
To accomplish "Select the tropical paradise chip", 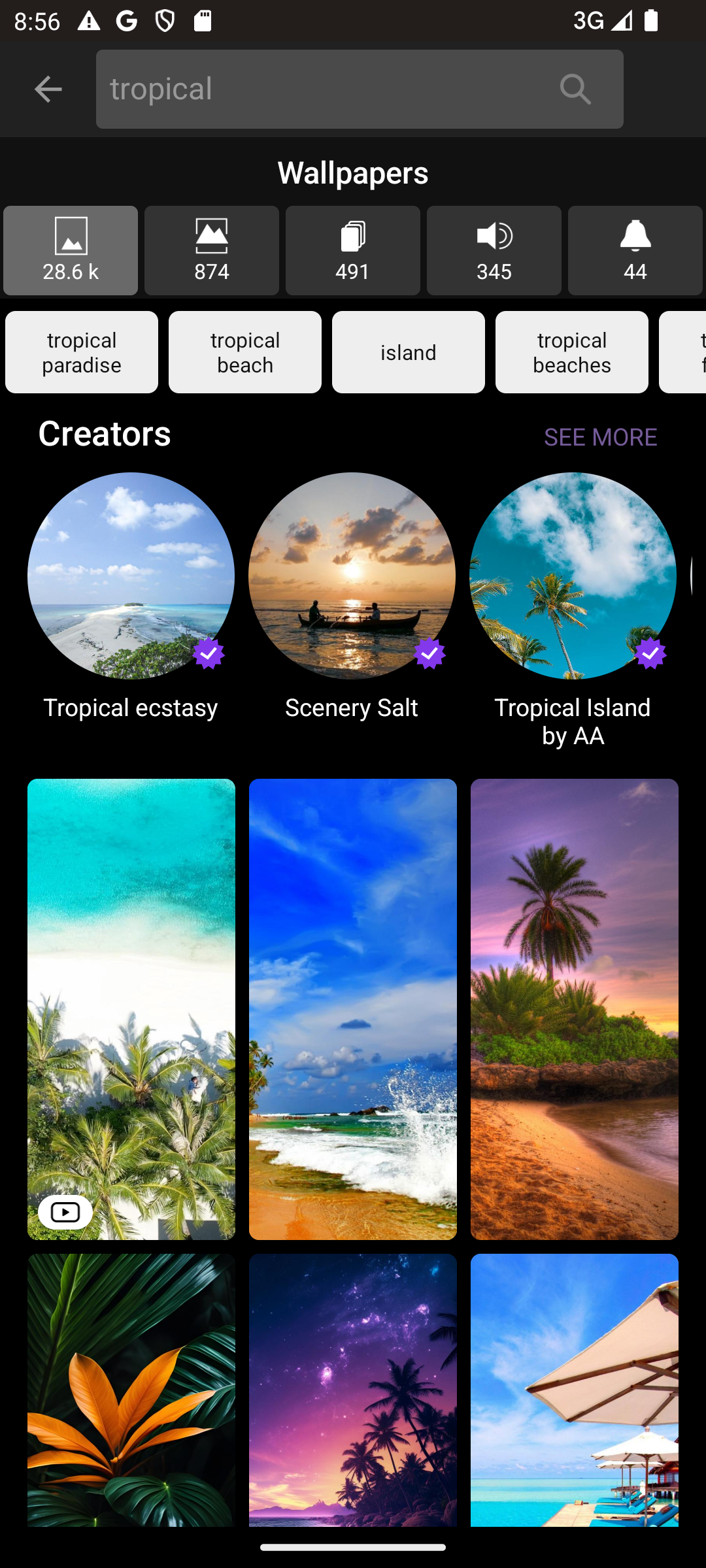I will pos(82,352).
